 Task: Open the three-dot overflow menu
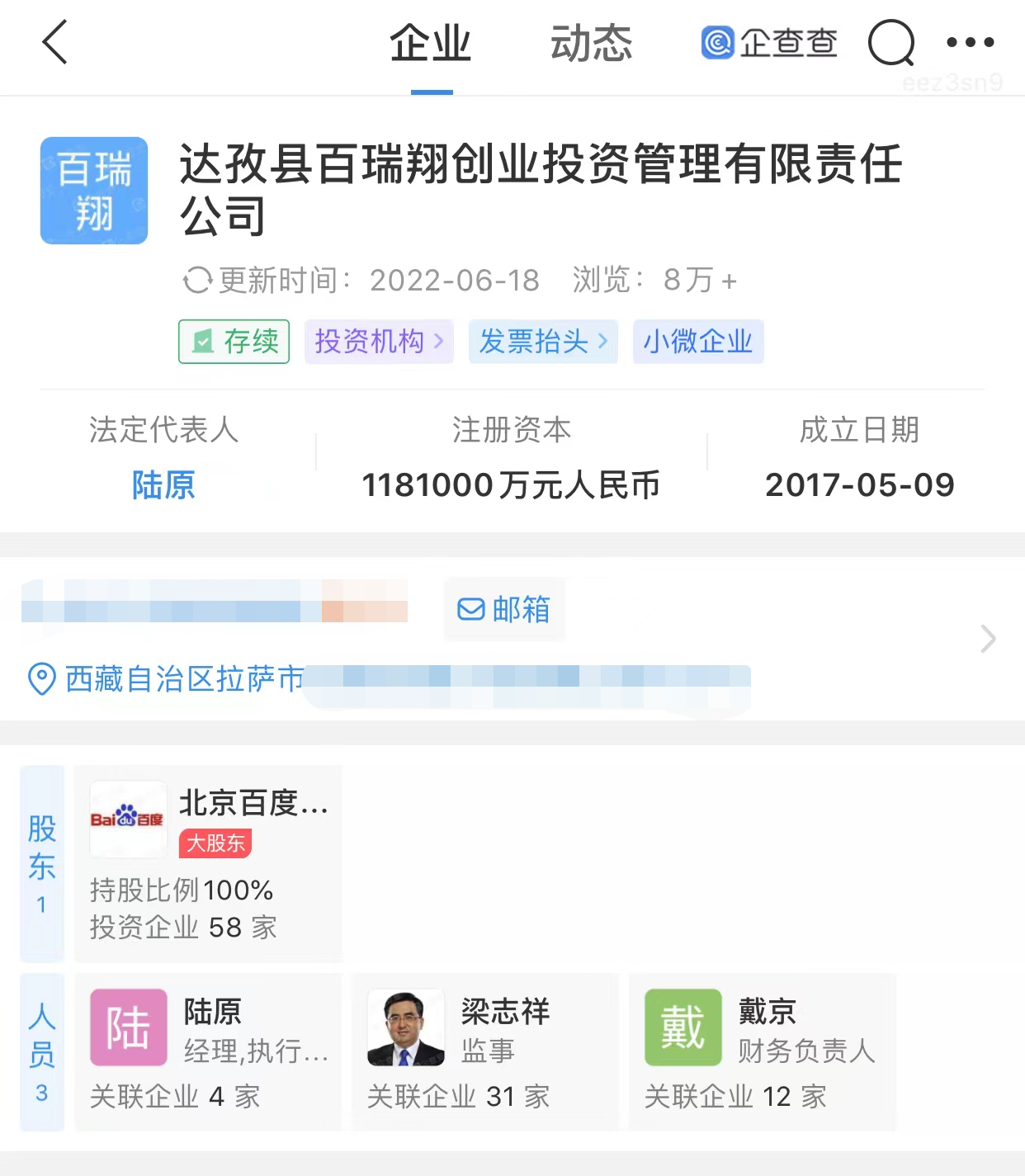[970, 43]
